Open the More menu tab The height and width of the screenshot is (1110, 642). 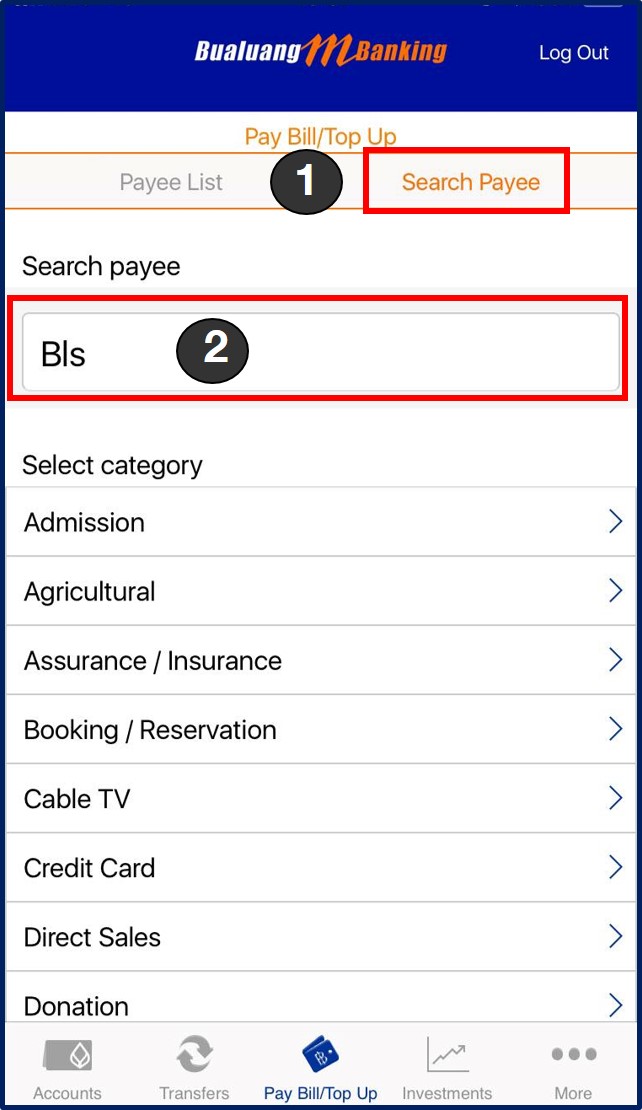[573, 1067]
